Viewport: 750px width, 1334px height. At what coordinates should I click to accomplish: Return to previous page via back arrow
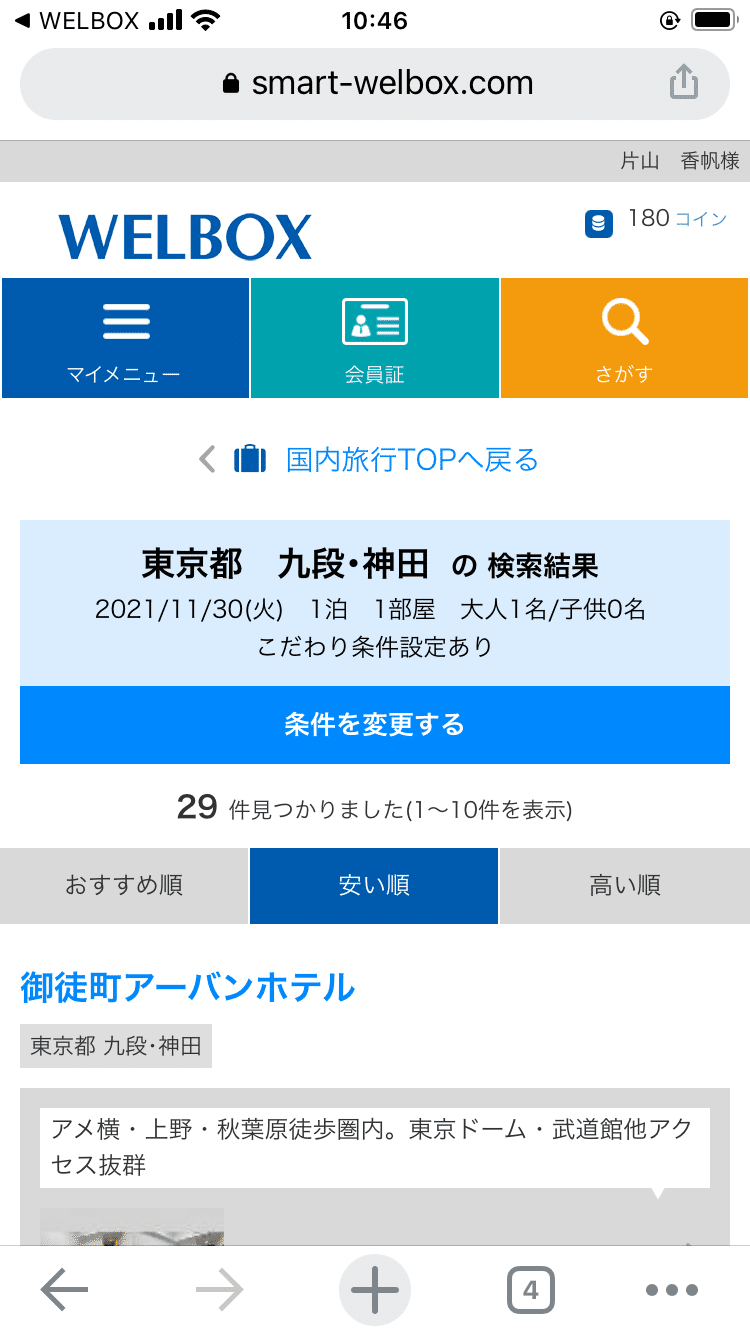[x=63, y=1289]
